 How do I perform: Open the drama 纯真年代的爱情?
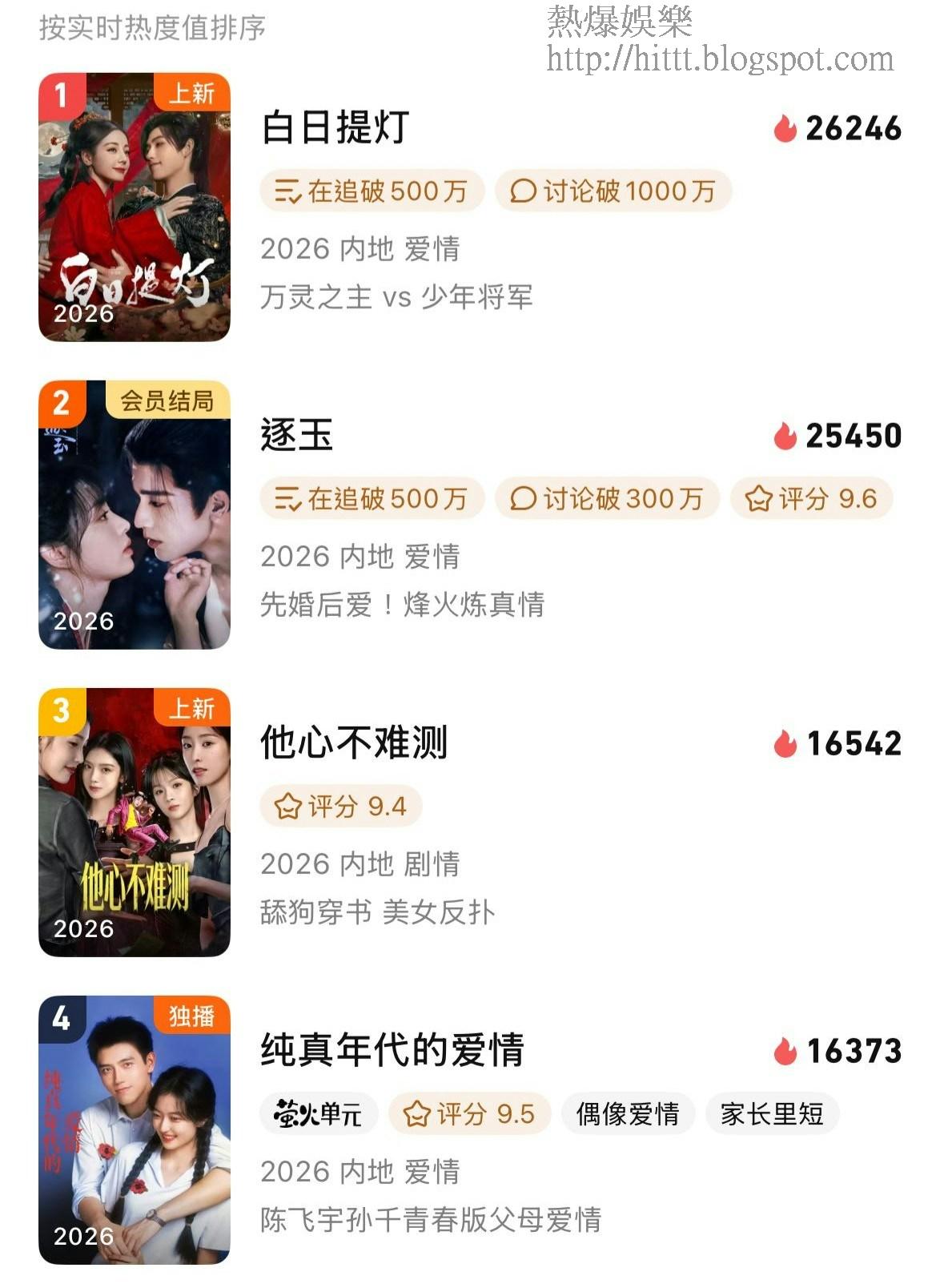tap(392, 1050)
